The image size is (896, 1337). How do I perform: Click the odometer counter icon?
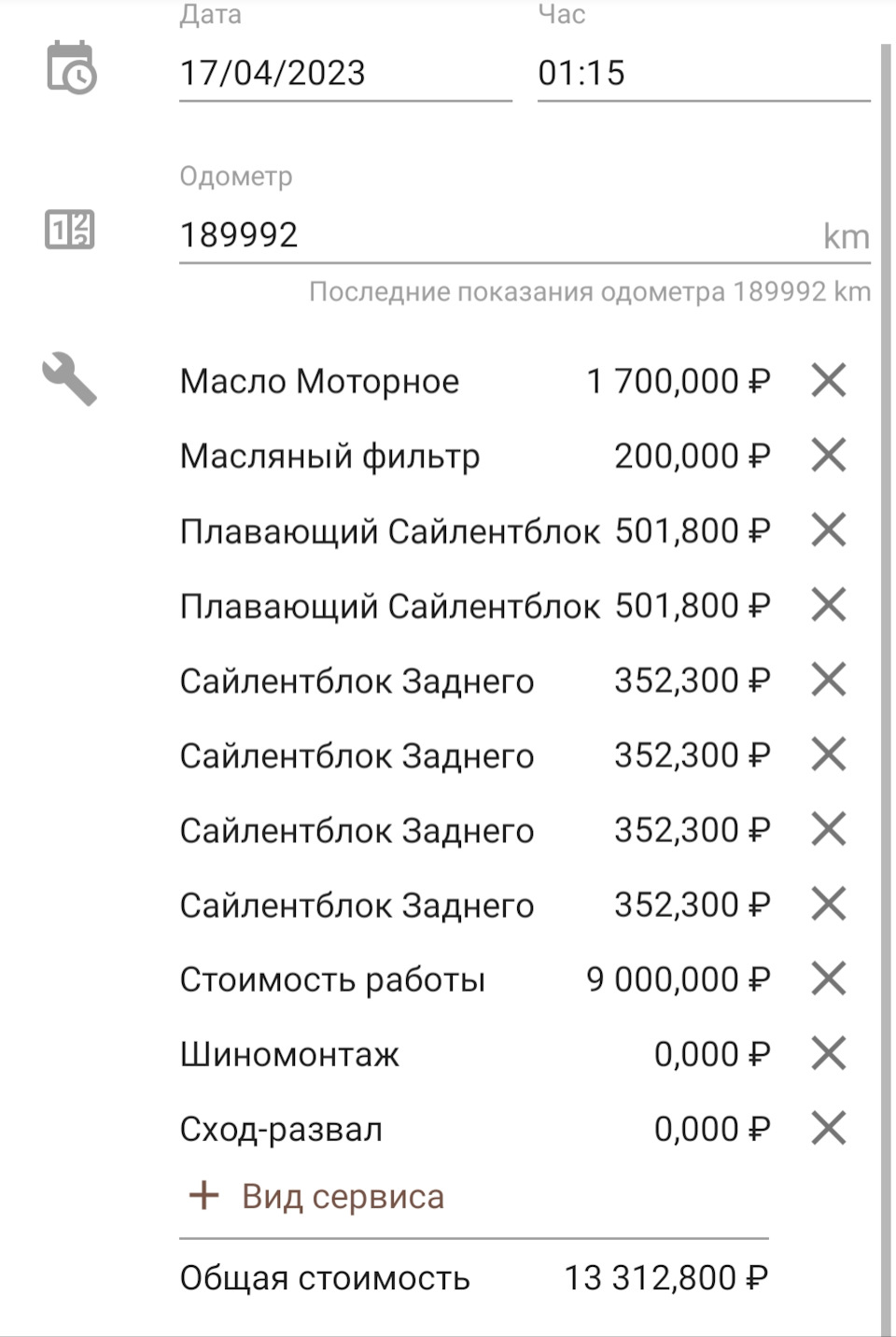click(x=70, y=230)
